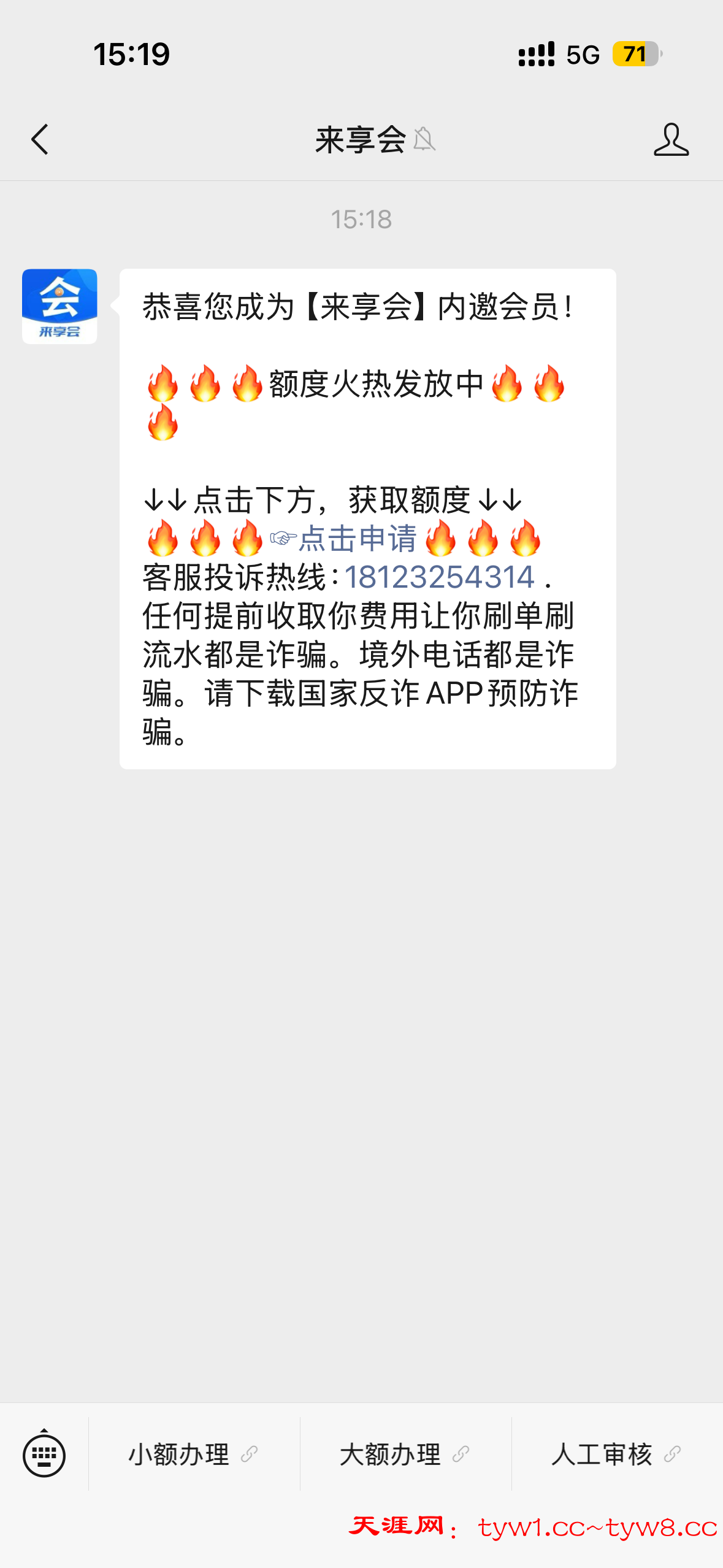The height and width of the screenshot is (1568, 723).
Task: Open the 来享会 account avatar
Action: click(x=59, y=306)
